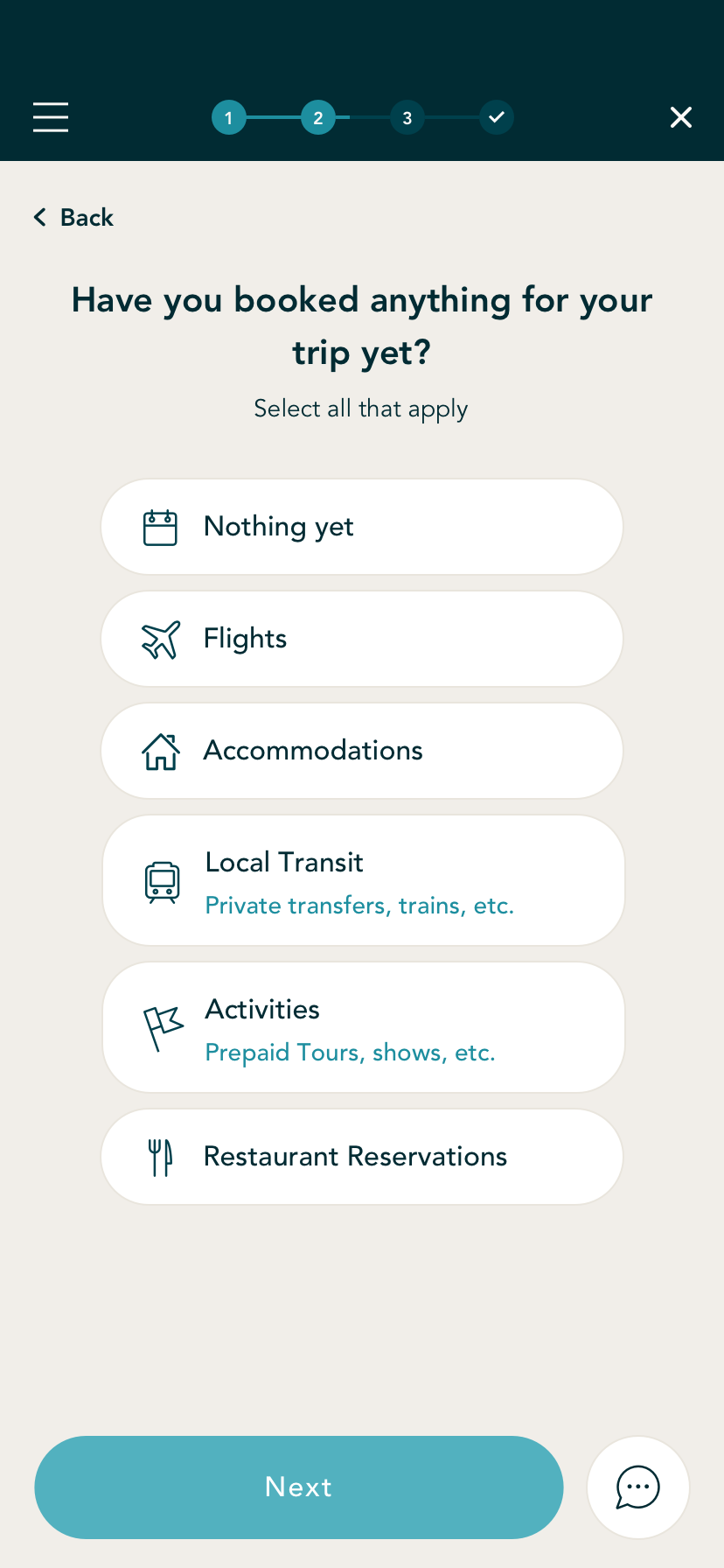Viewport: 724px width, 1568px height.
Task: Jump to step 1 in progress bar
Action: tap(229, 117)
